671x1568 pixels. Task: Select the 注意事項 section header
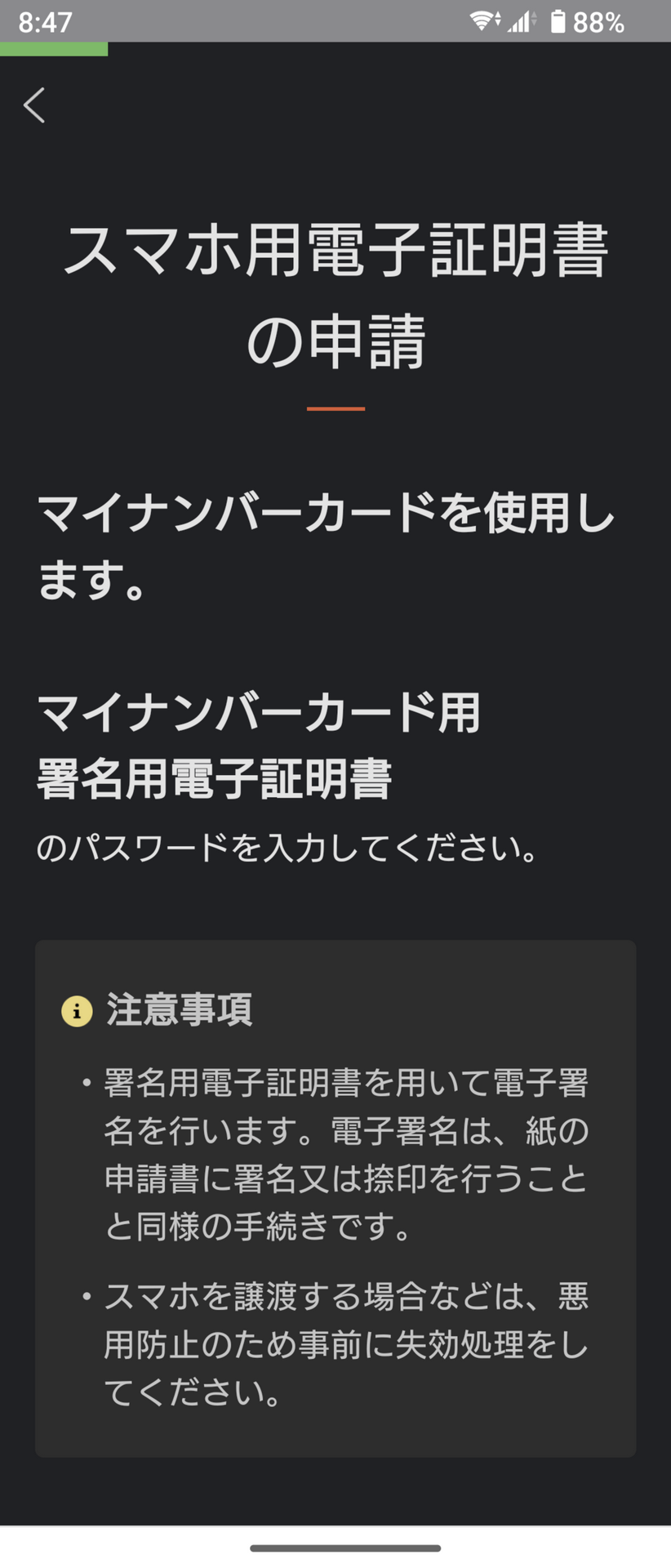point(178,1013)
